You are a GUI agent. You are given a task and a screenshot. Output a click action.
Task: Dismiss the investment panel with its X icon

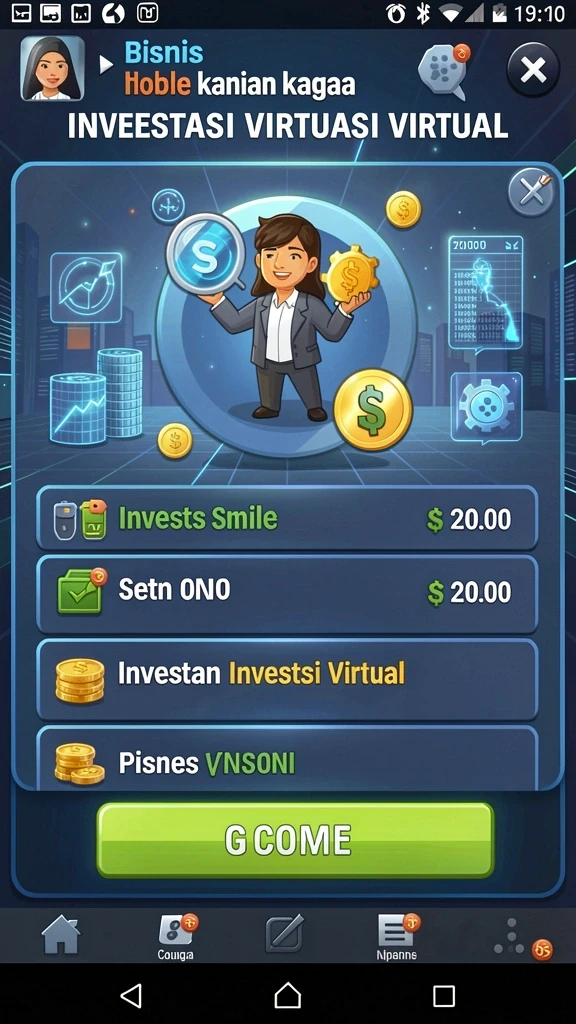531,193
